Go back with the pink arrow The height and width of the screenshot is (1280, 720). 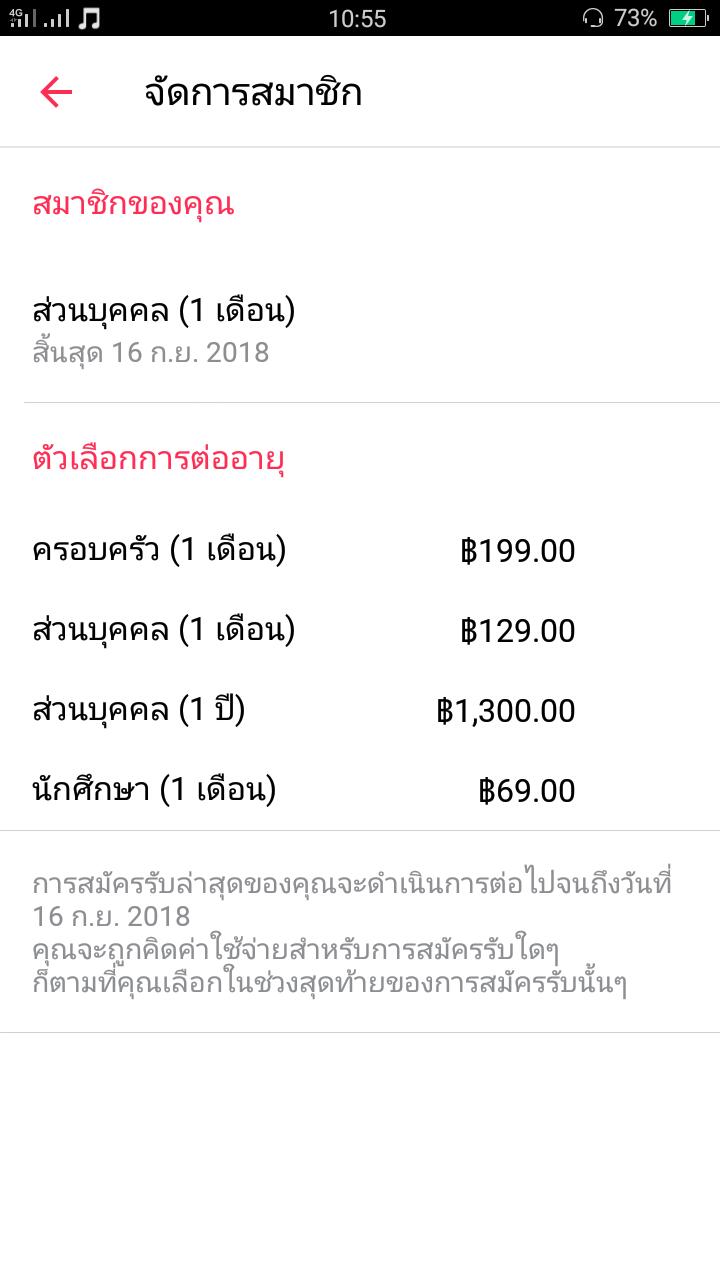[x=56, y=93]
